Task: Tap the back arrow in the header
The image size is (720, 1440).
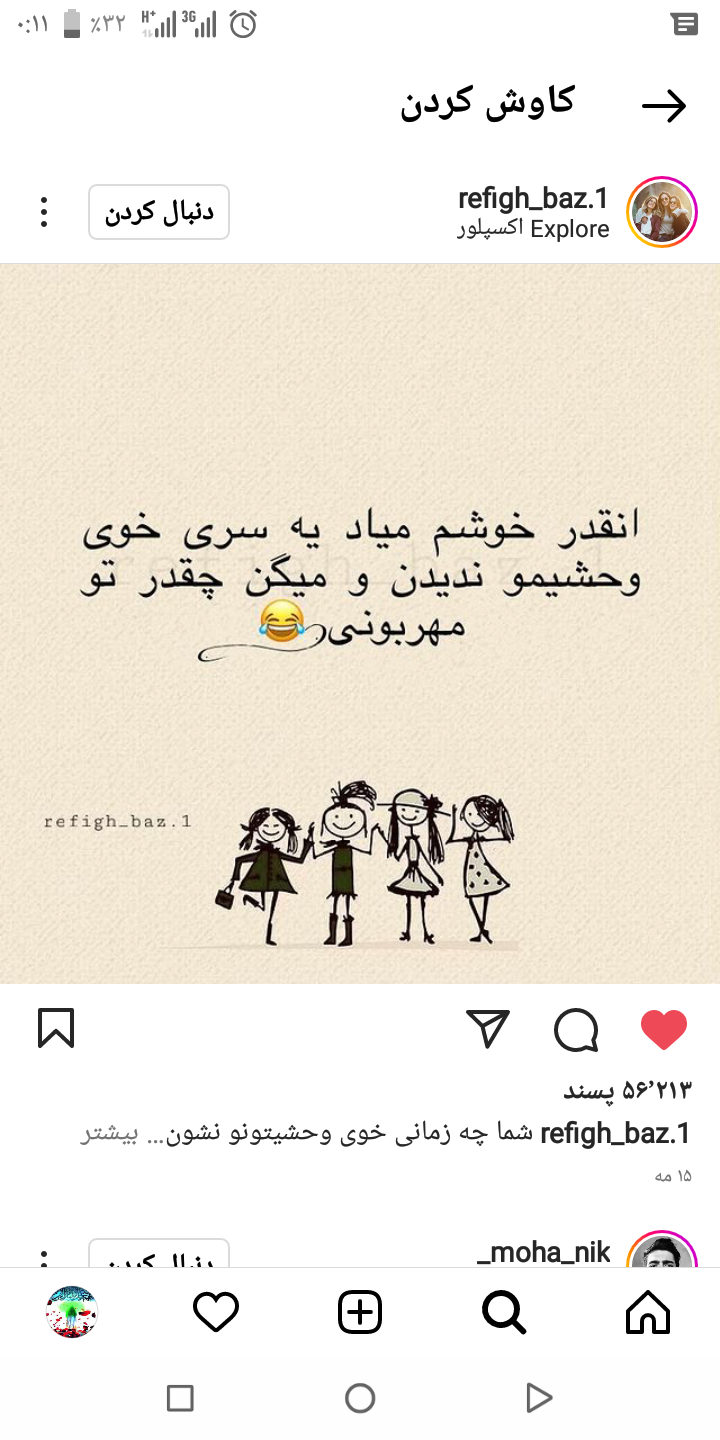Action: pos(663,106)
